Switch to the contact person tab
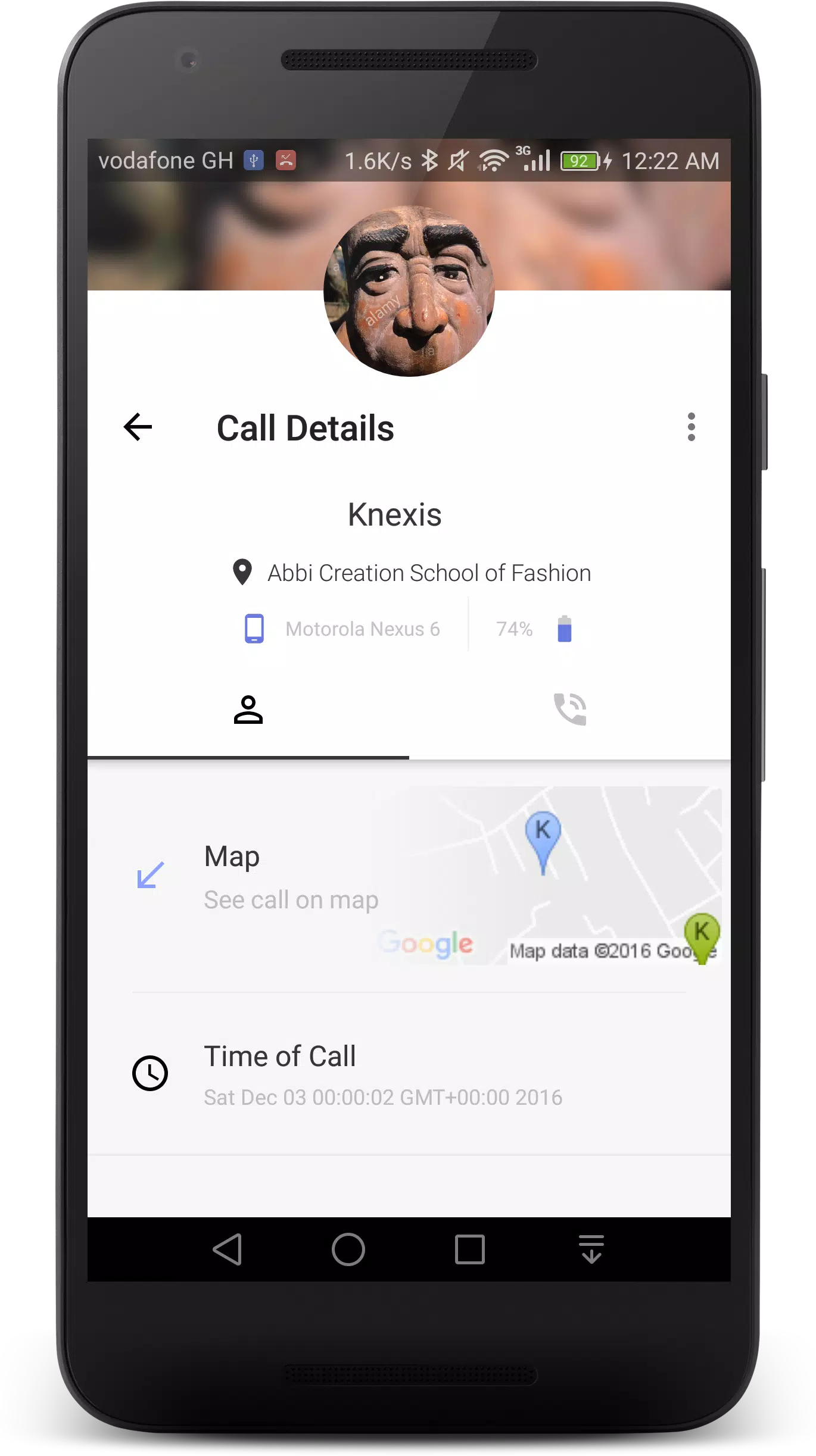The image size is (816, 1456). pyautogui.click(x=248, y=710)
